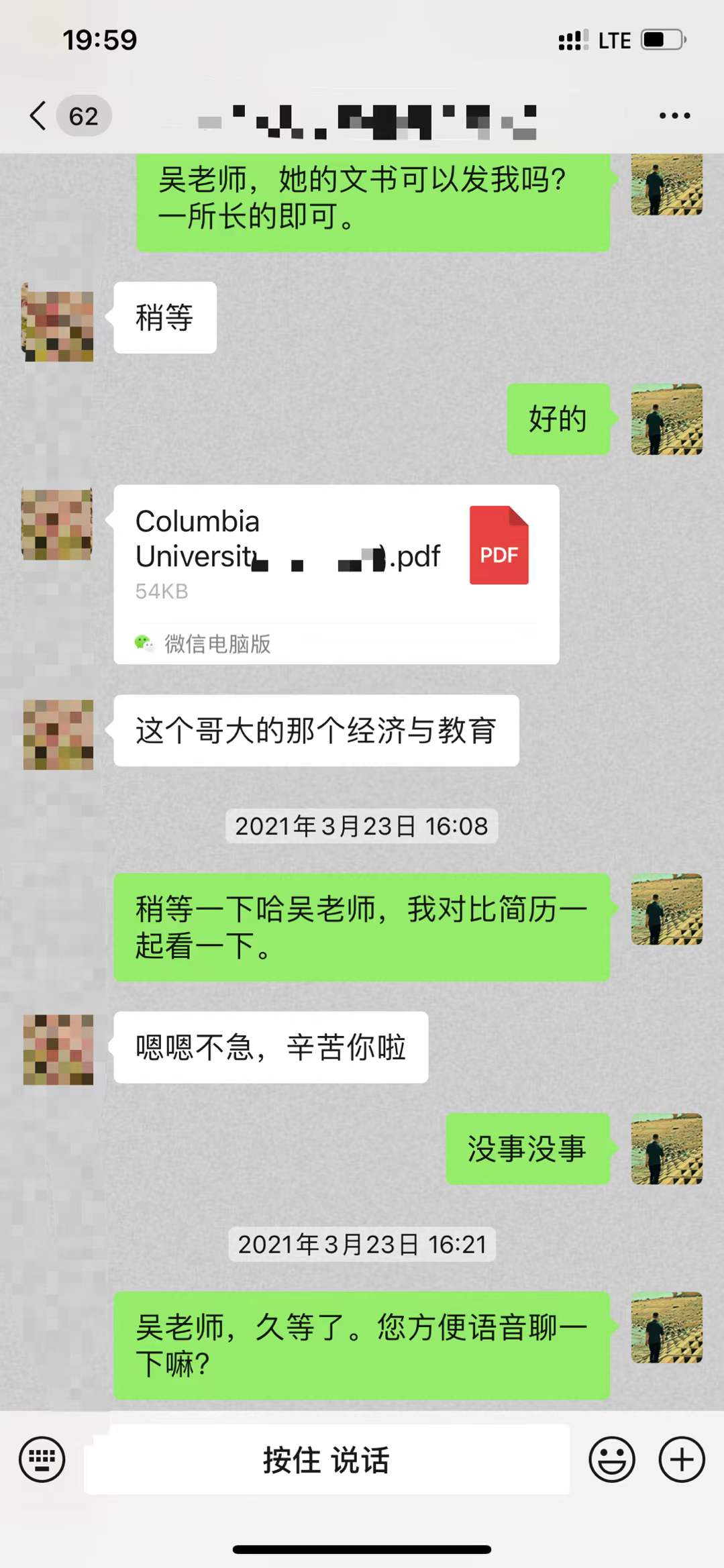Switch to the keyboard input icon

click(x=42, y=1459)
